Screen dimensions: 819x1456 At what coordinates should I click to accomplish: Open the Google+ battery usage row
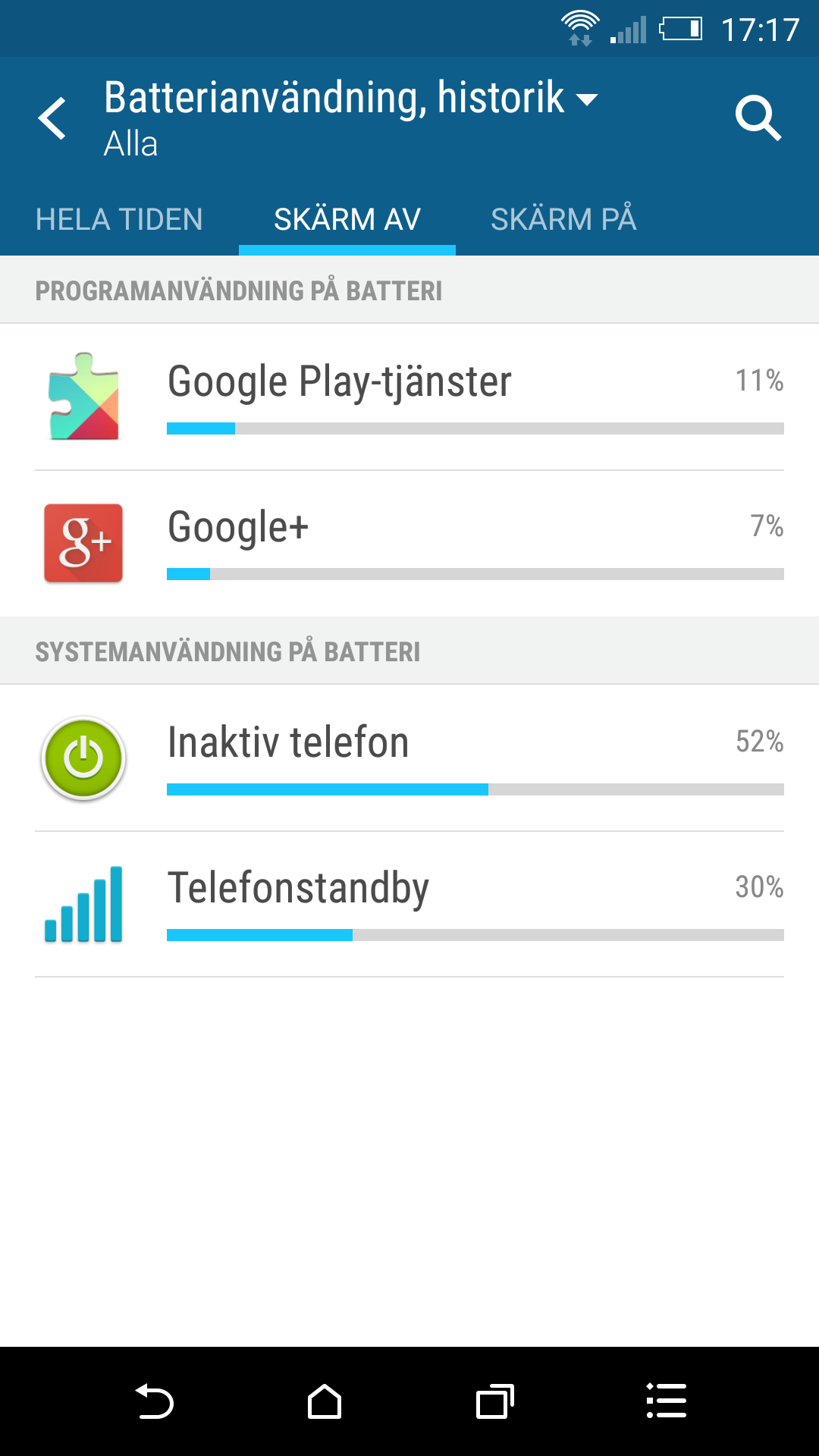pos(409,543)
